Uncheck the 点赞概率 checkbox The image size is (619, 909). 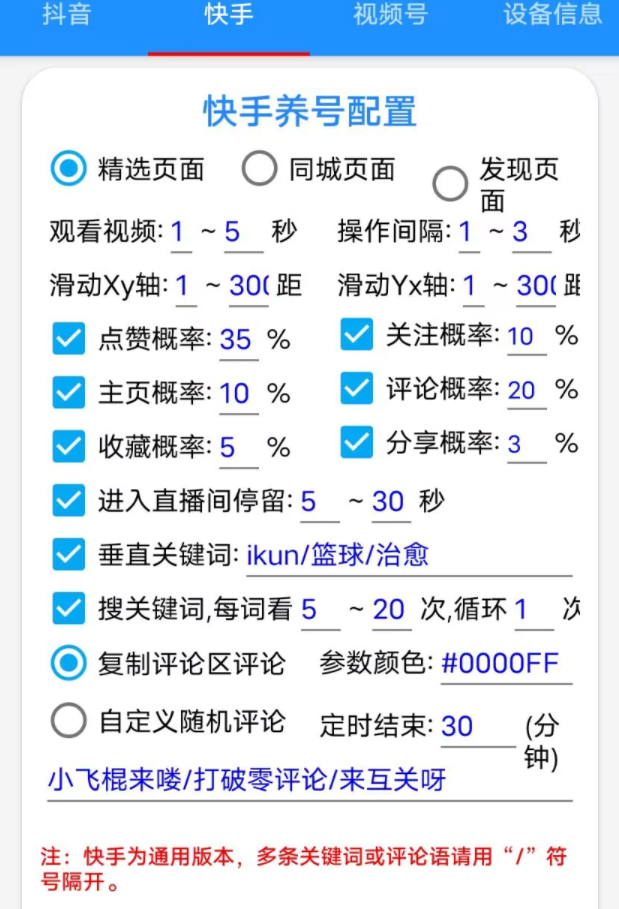click(x=69, y=339)
